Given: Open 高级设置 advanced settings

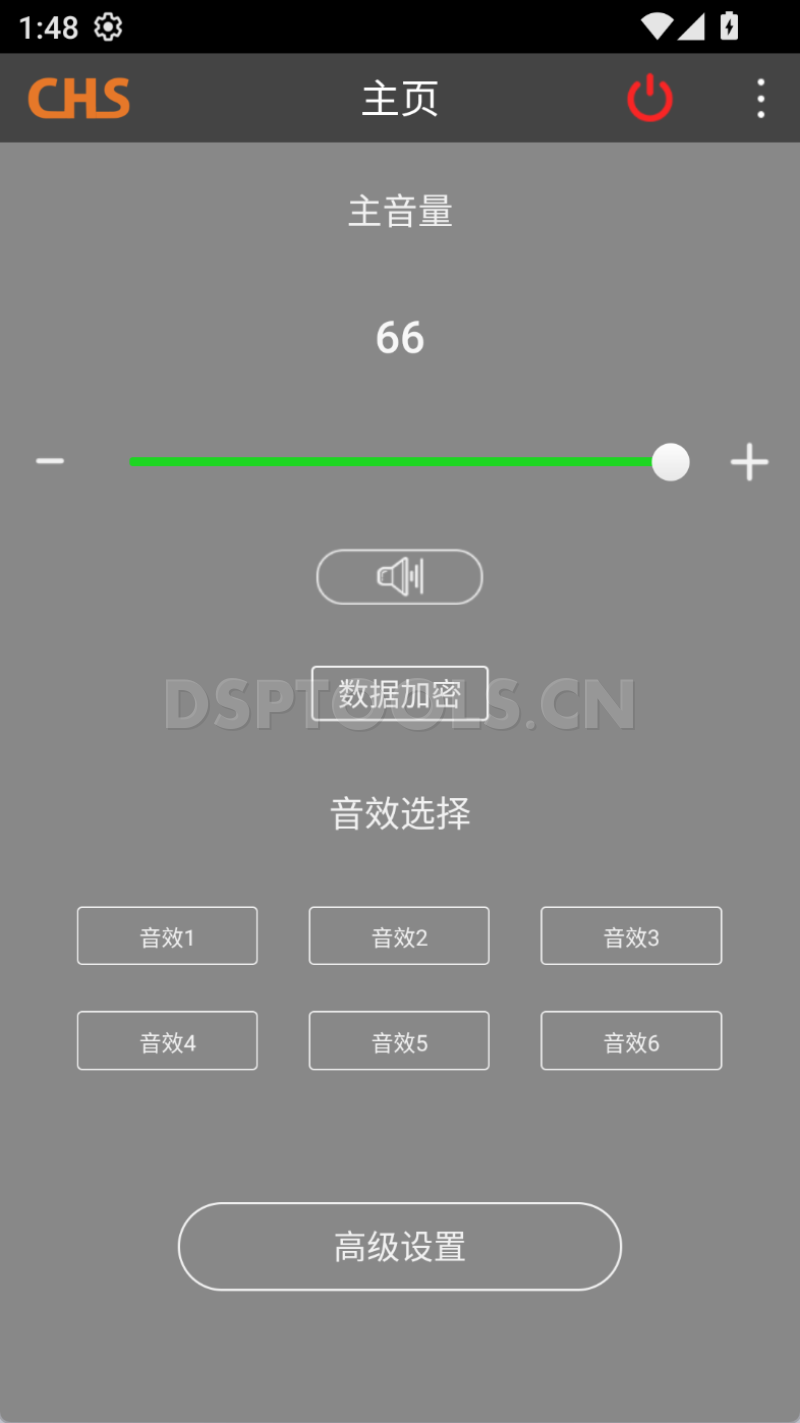Looking at the screenshot, I should pyautogui.click(x=399, y=1246).
